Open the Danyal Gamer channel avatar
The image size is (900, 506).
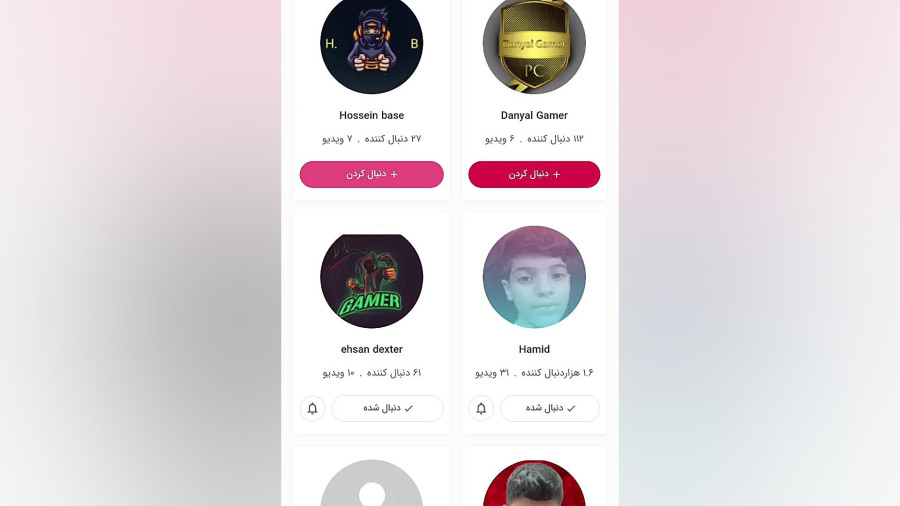pyautogui.click(x=534, y=45)
